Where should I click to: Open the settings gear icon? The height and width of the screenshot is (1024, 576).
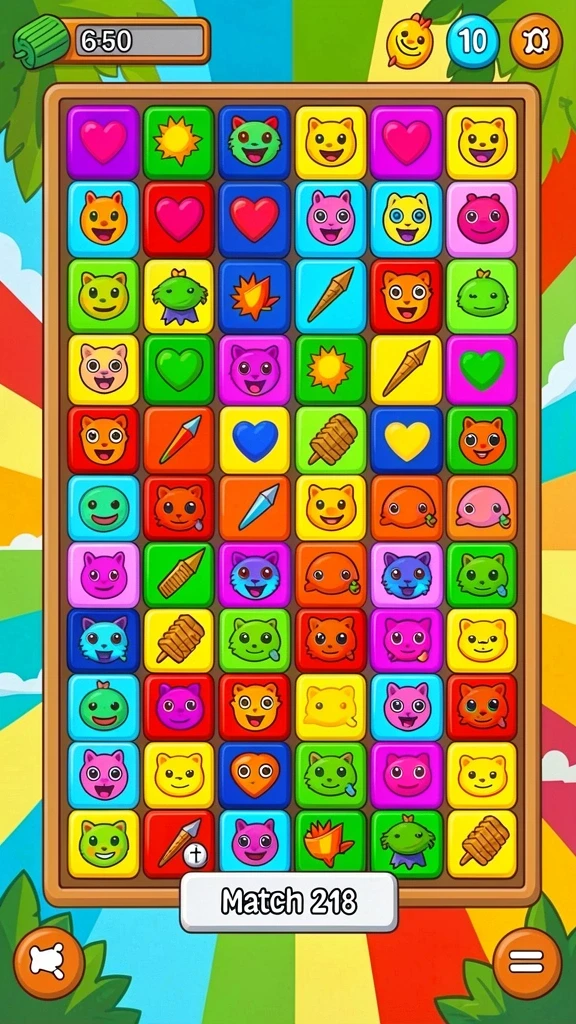[536, 41]
